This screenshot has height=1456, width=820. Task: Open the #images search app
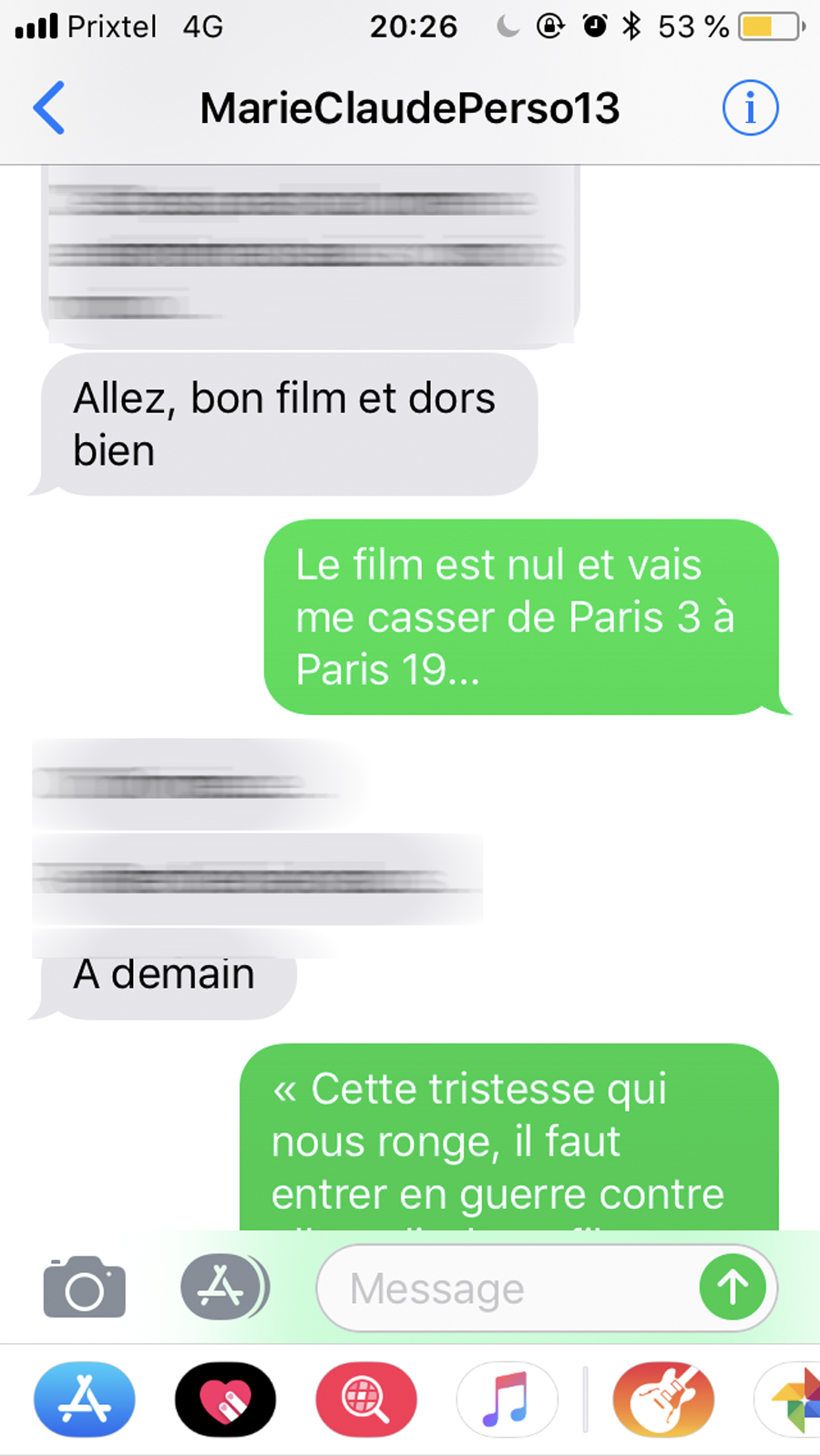(366, 1399)
